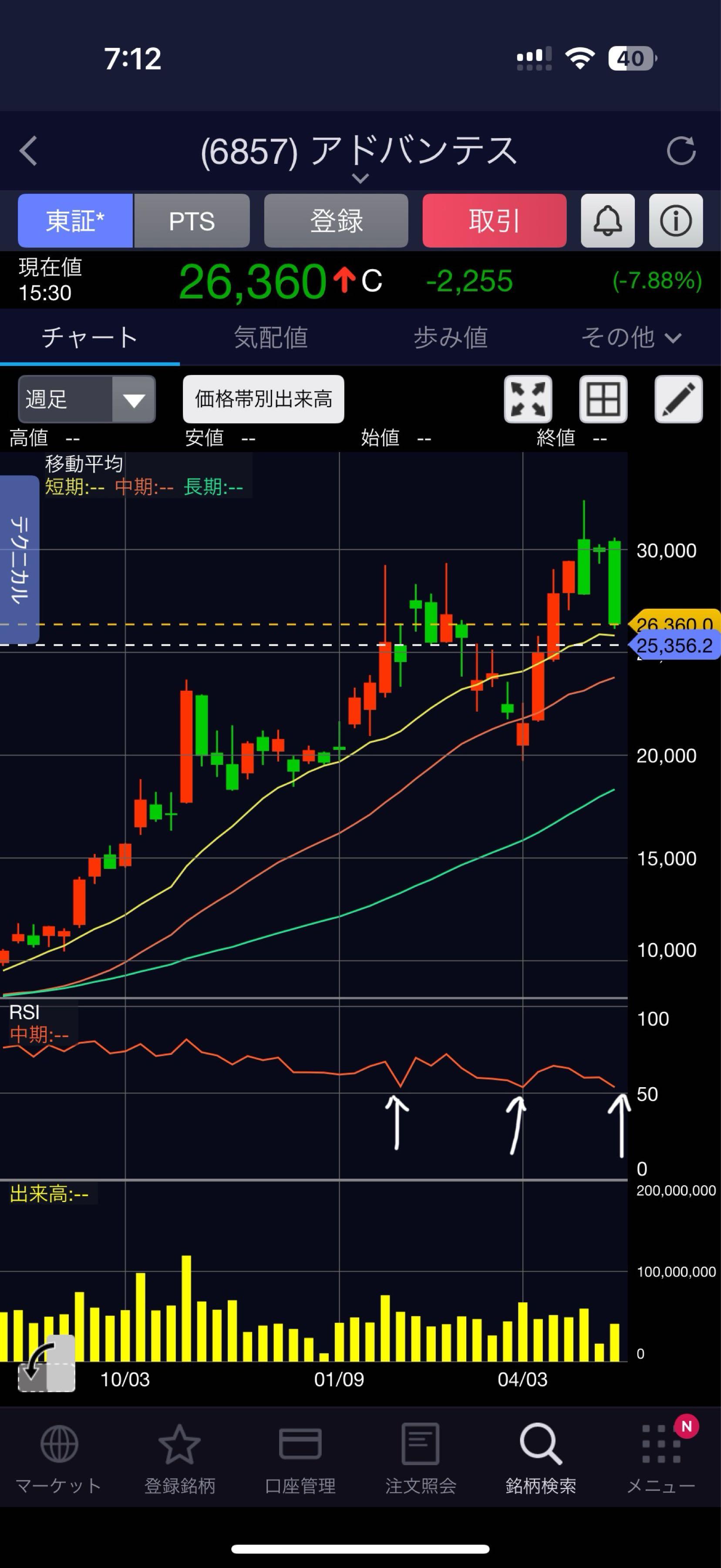Image resolution: width=721 pixels, height=1568 pixels.
Task: Open the 週足 timeframe dropdown
Action: click(x=87, y=399)
